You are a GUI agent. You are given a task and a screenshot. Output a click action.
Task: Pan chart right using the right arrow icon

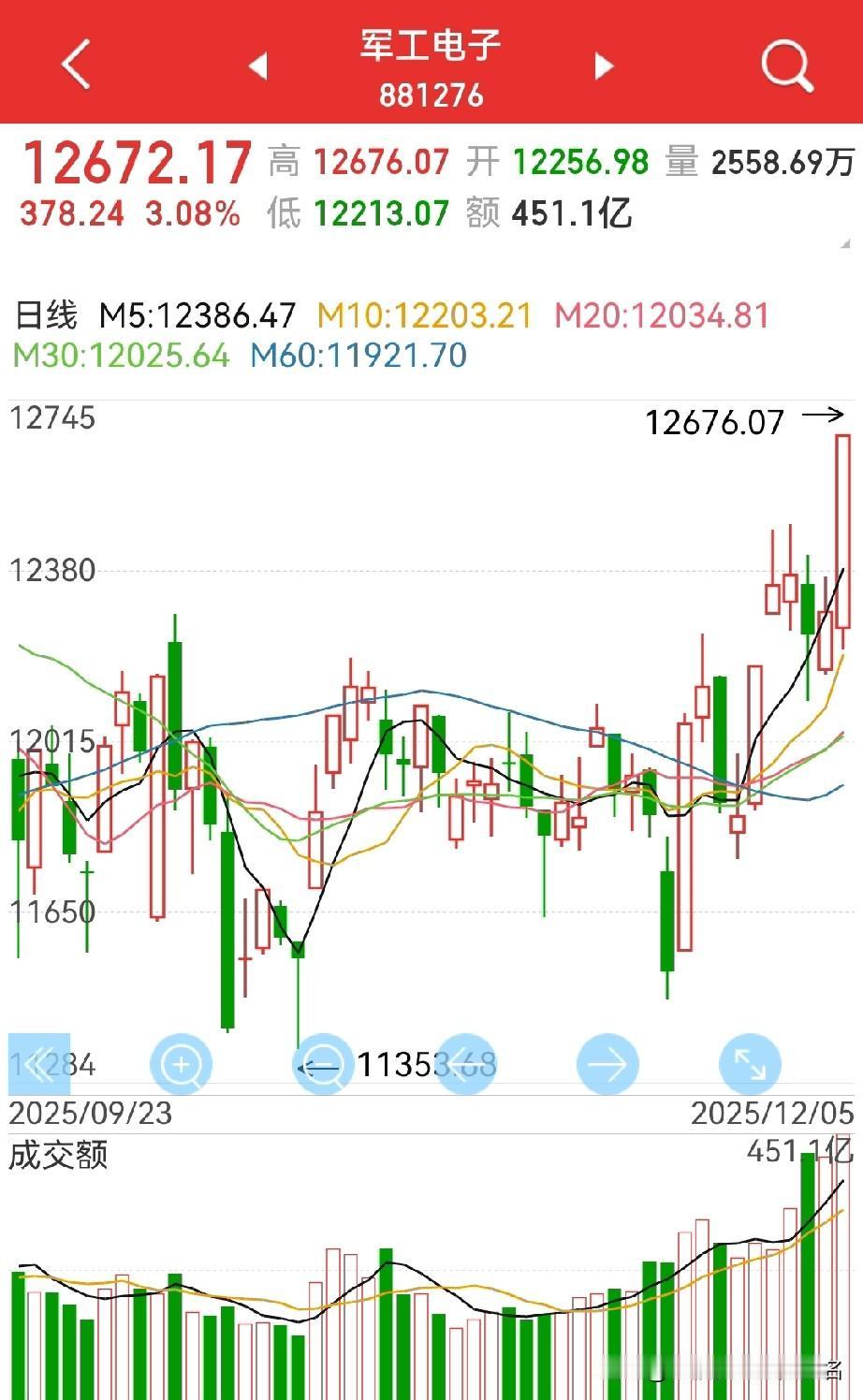[x=607, y=1064]
